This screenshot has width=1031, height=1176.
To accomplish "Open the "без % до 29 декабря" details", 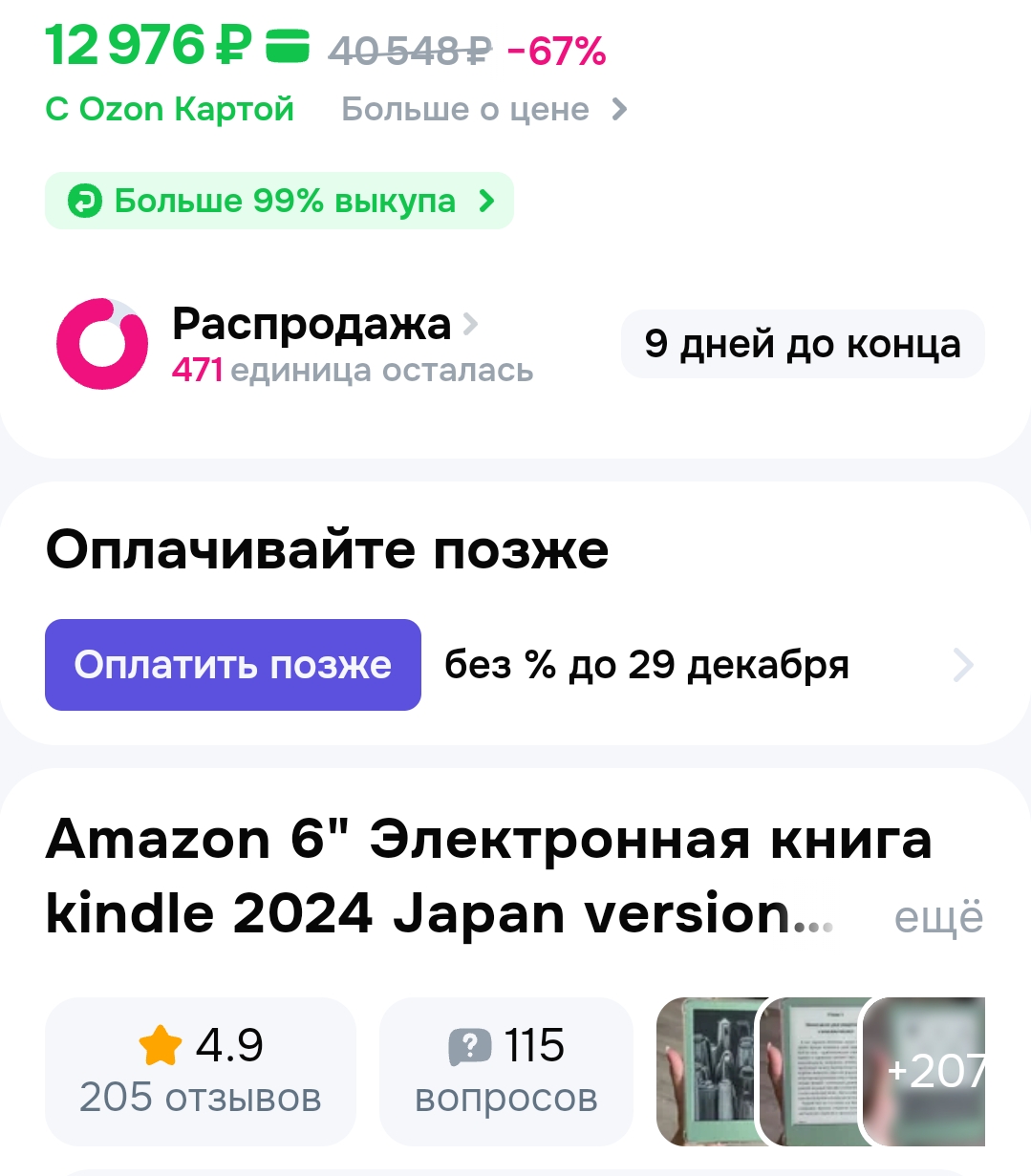I will [x=707, y=665].
